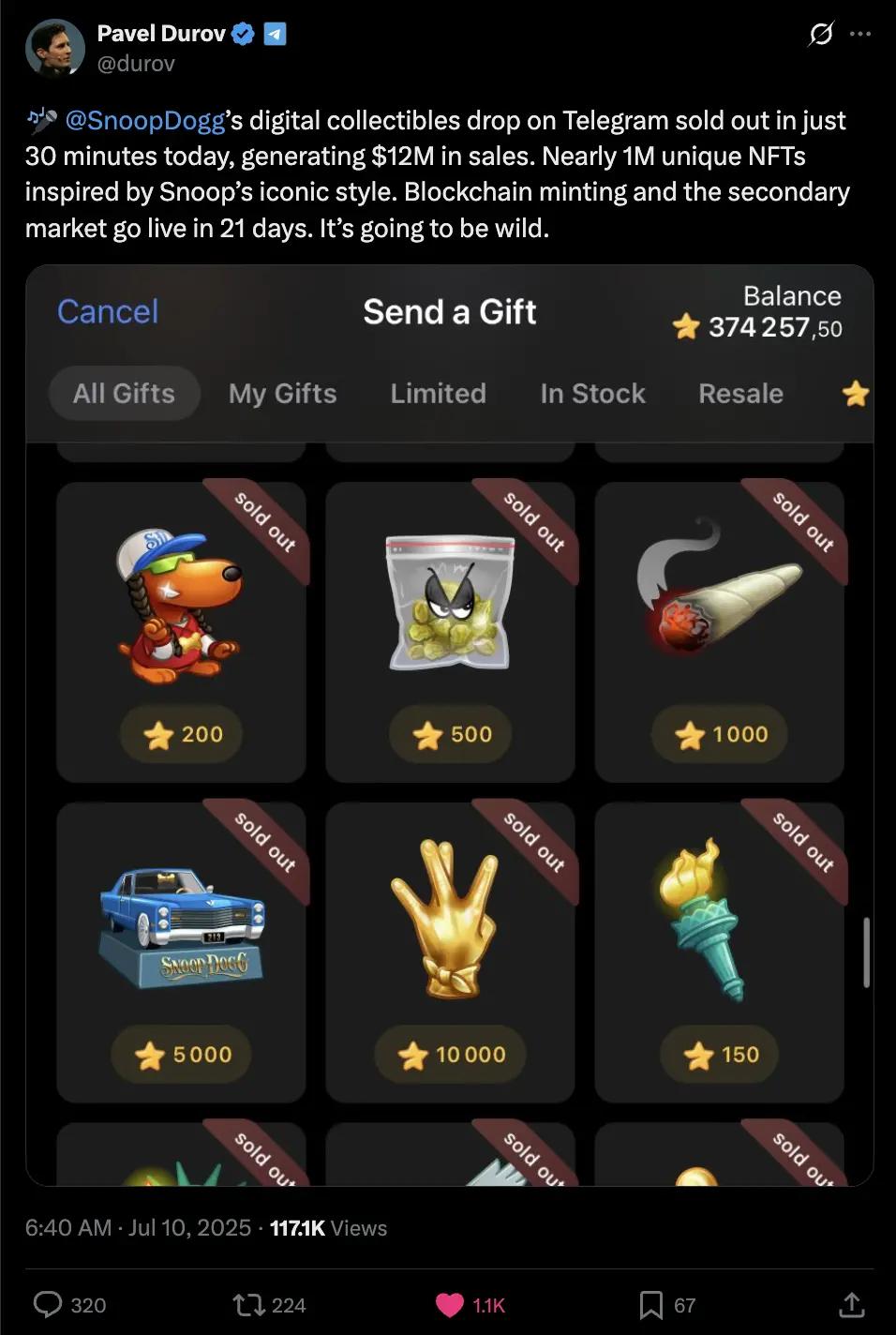896x1335 pixels.
Task: Share the post
Action: 851,1304
